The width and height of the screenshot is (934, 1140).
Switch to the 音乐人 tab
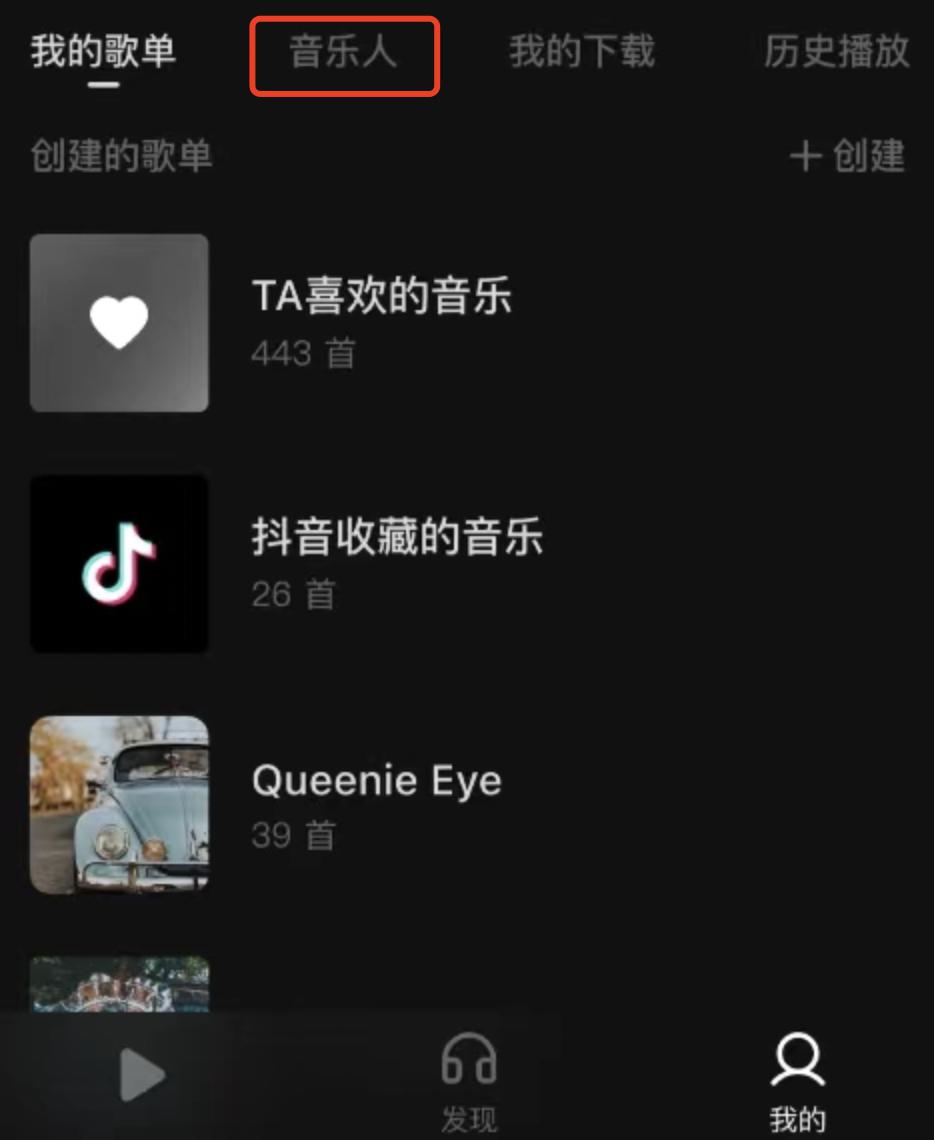point(341,54)
